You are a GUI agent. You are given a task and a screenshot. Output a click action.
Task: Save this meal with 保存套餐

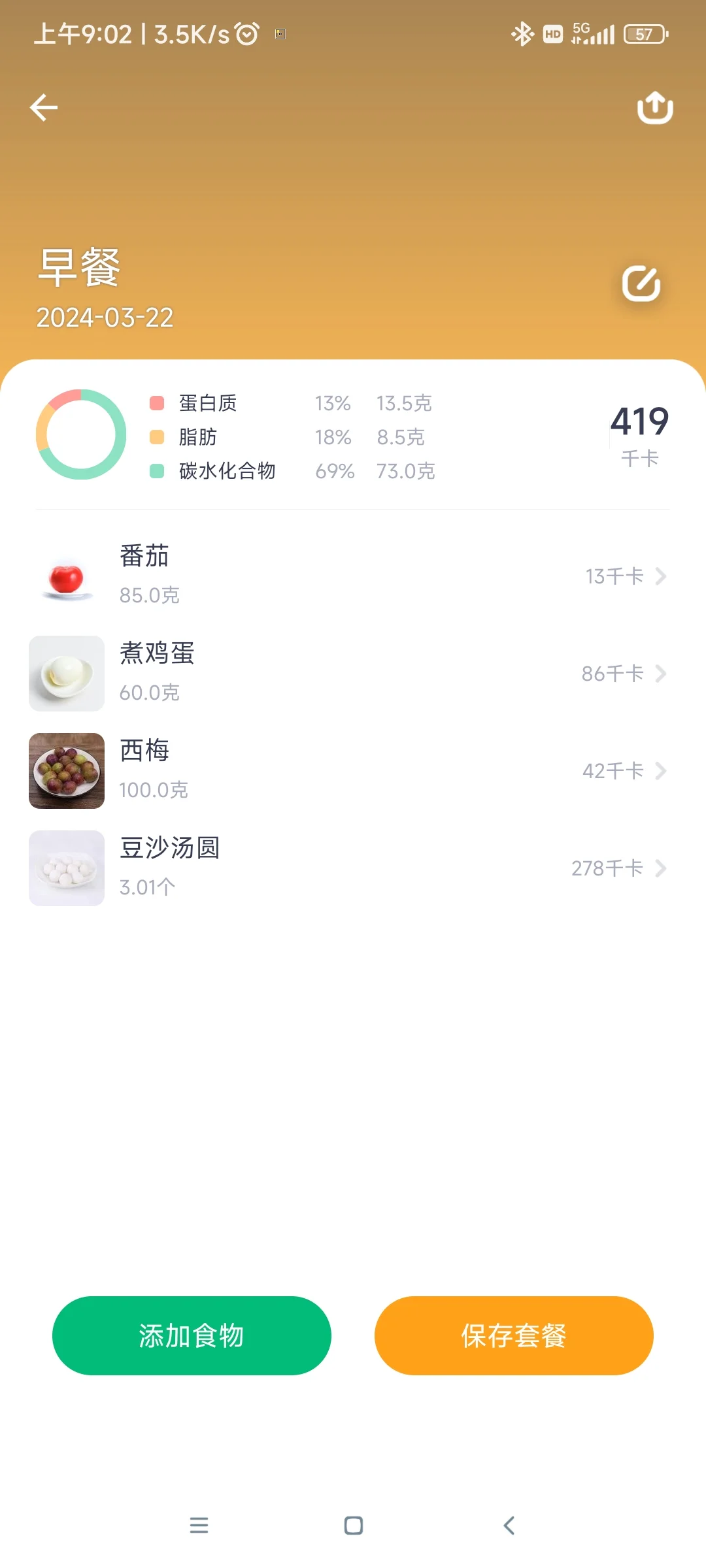[x=514, y=1335]
